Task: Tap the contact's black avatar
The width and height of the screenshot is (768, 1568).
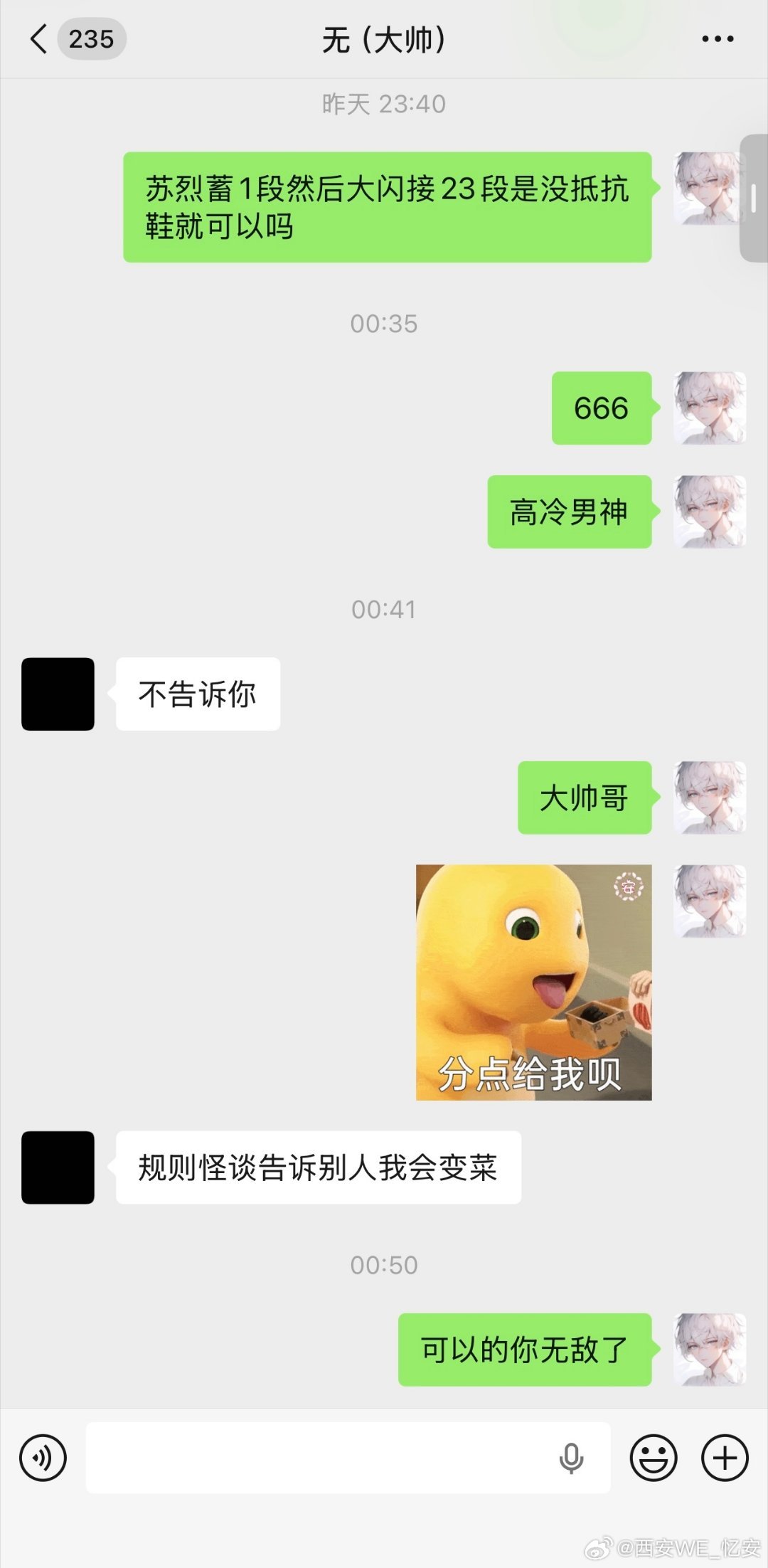Action: pyautogui.click(x=58, y=694)
